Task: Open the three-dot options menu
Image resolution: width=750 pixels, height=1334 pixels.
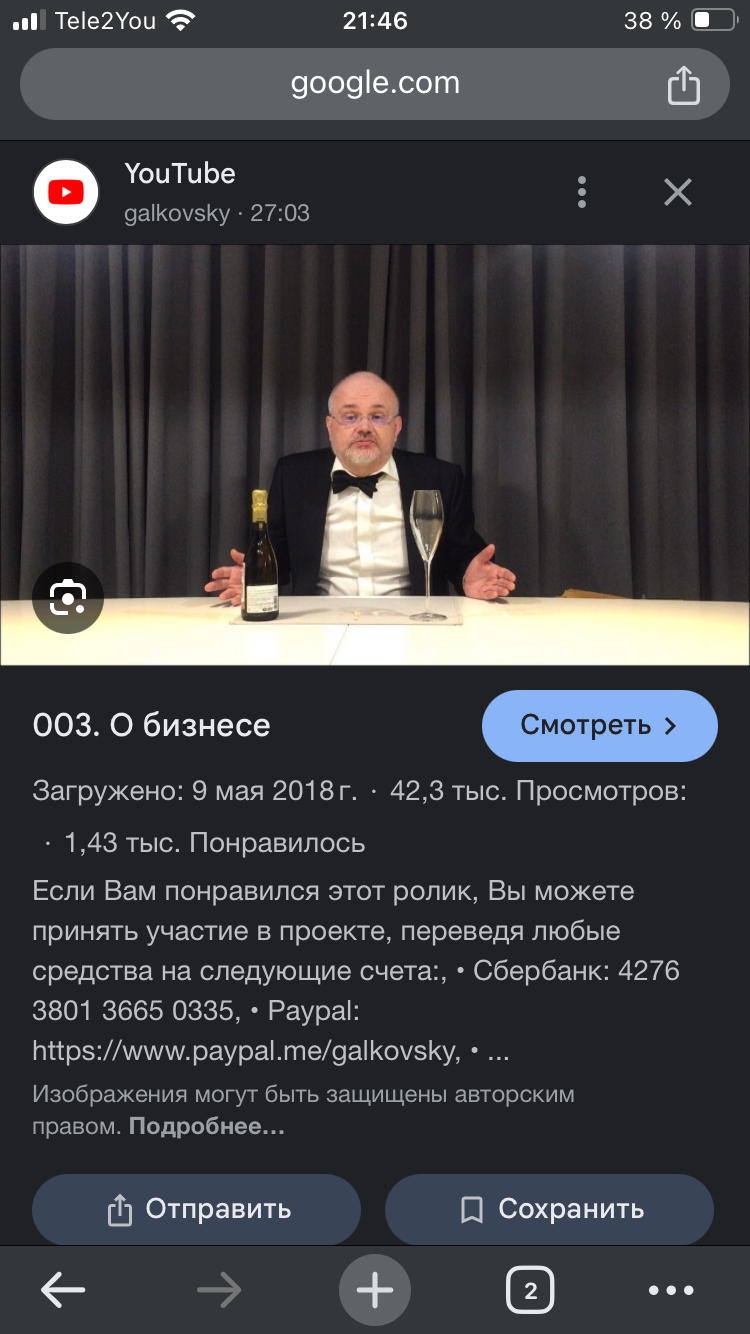Action: coord(582,192)
